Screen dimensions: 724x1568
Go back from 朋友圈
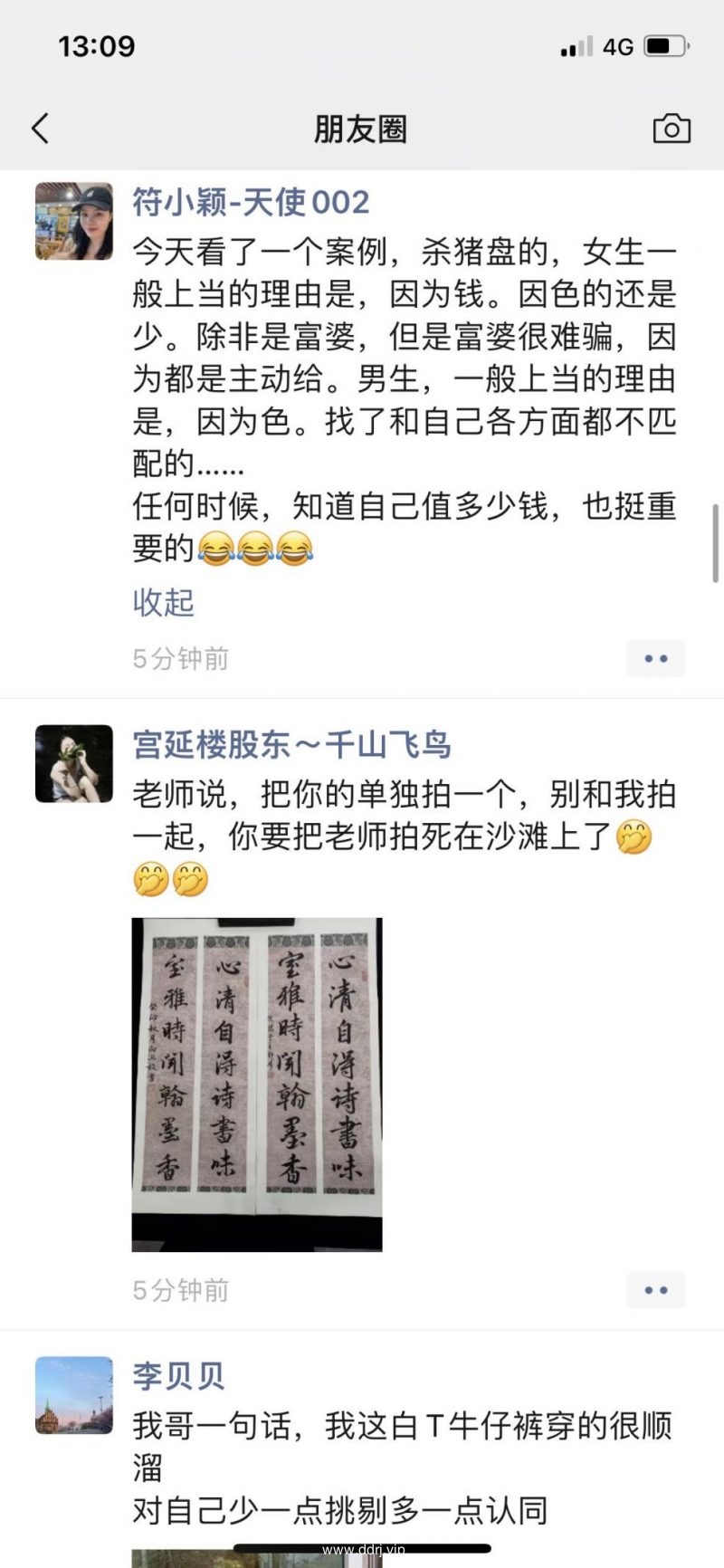pos(40,129)
